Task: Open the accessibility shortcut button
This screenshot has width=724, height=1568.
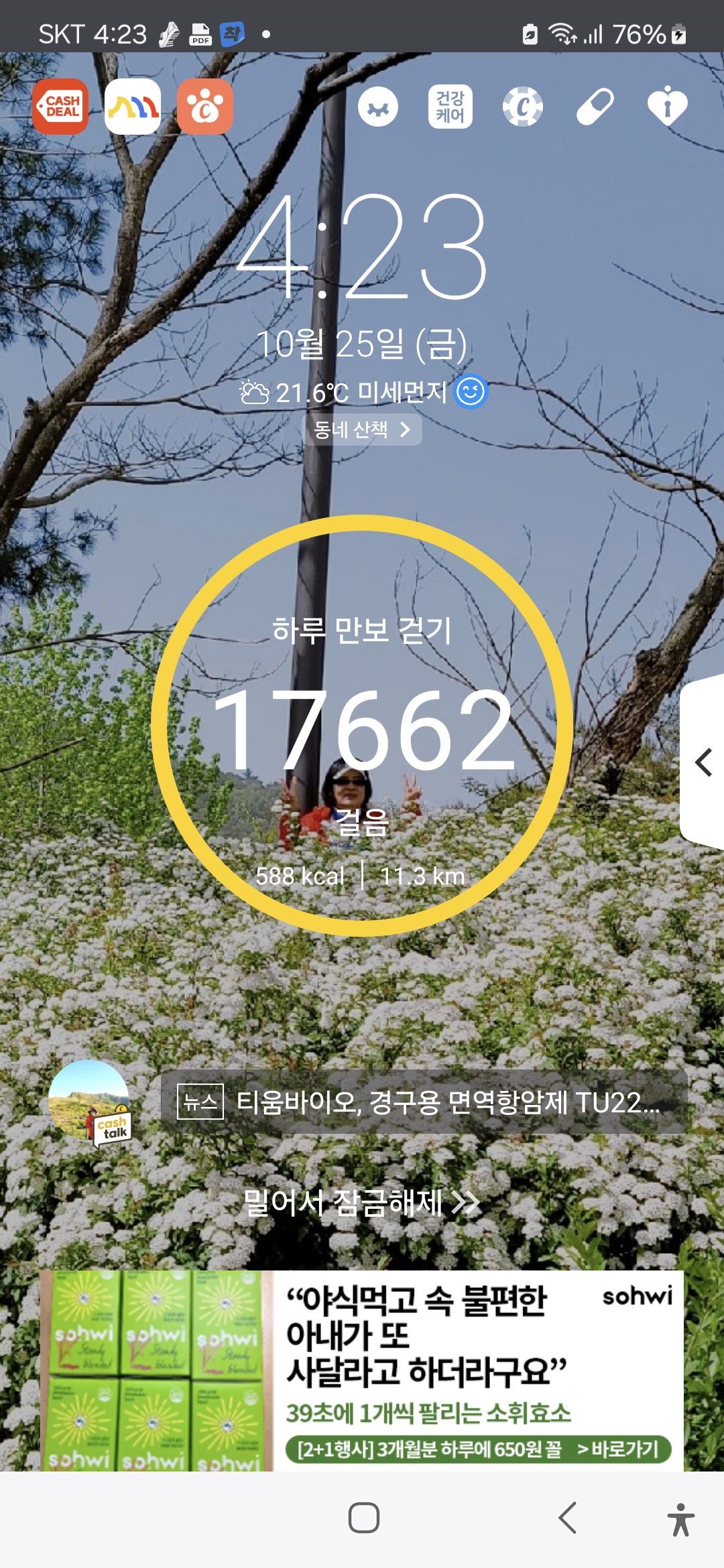Action: point(680,1519)
